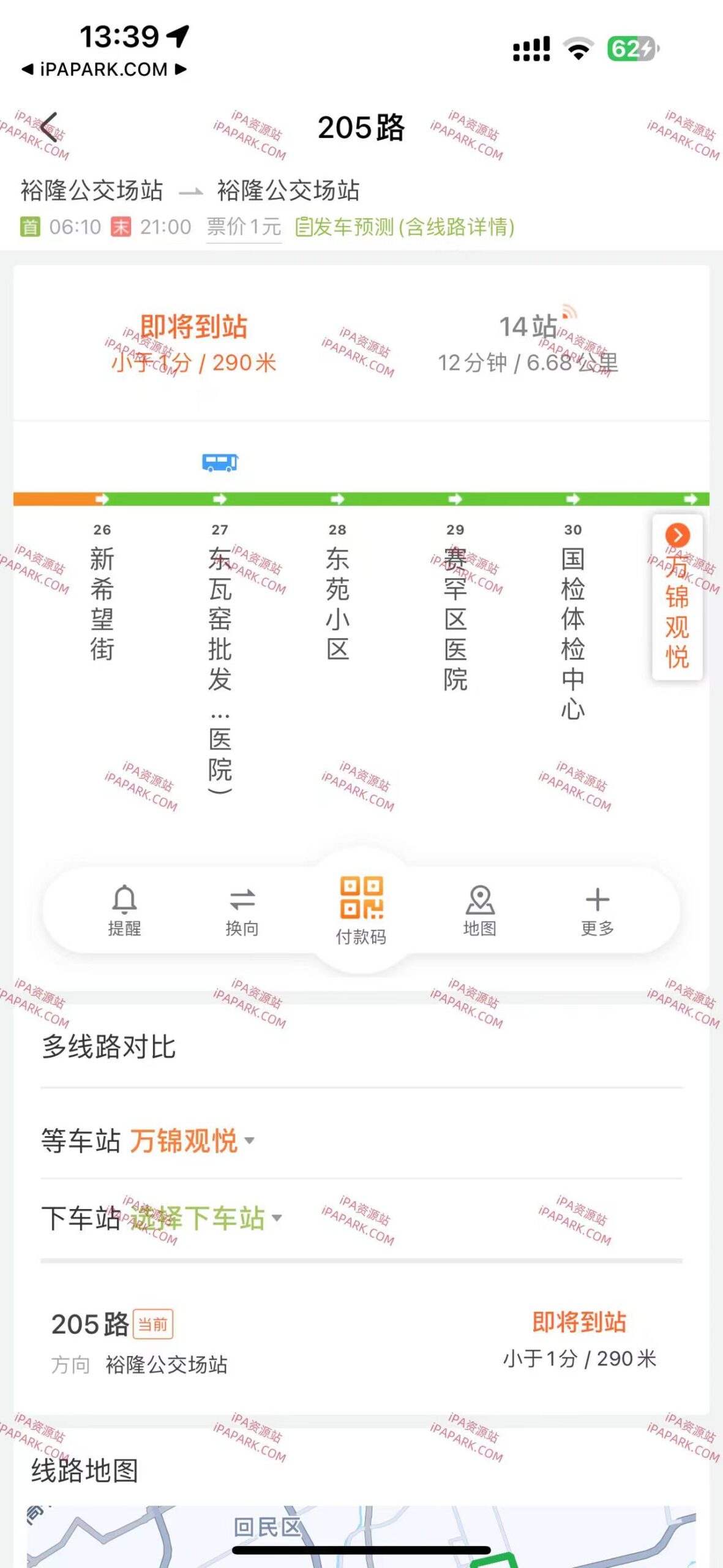Open 发车预测 departure prediction details
This screenshot has width=723, height=1568.
405,227
